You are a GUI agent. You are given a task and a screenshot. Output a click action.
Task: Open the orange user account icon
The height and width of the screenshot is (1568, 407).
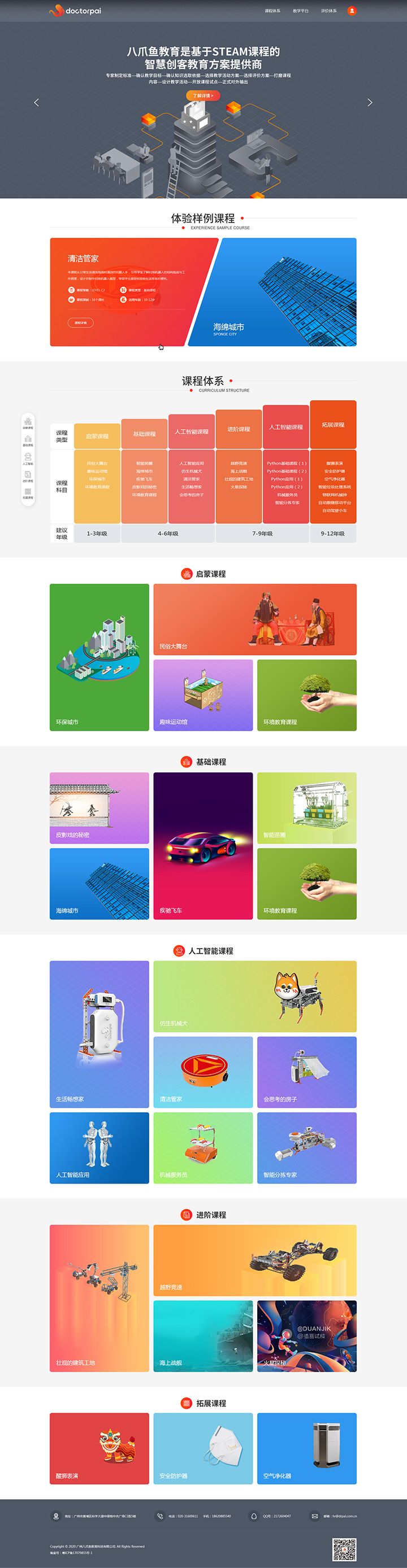352,10
